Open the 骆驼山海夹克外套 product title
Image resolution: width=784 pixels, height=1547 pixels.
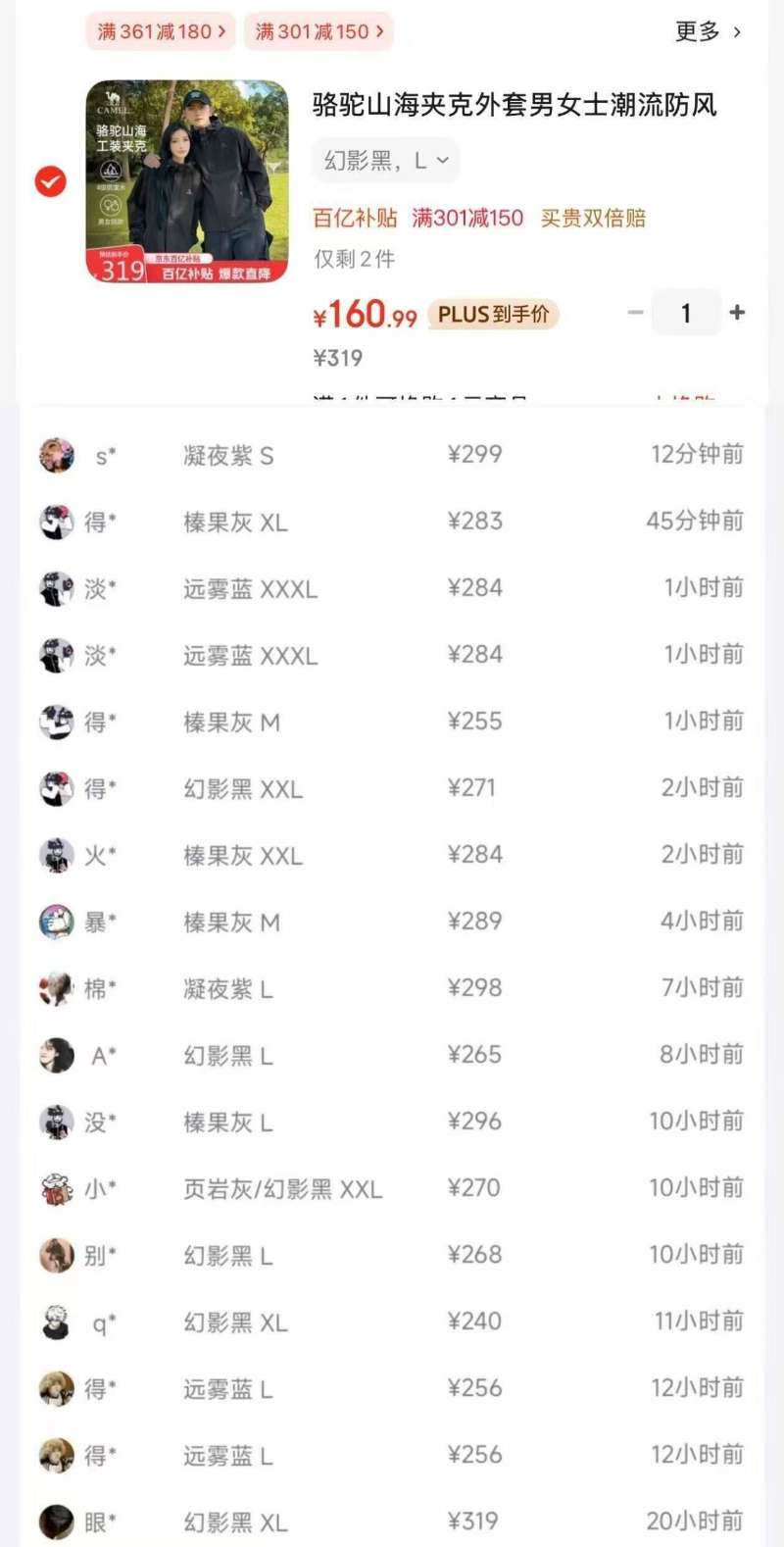(x=514, y=104)
